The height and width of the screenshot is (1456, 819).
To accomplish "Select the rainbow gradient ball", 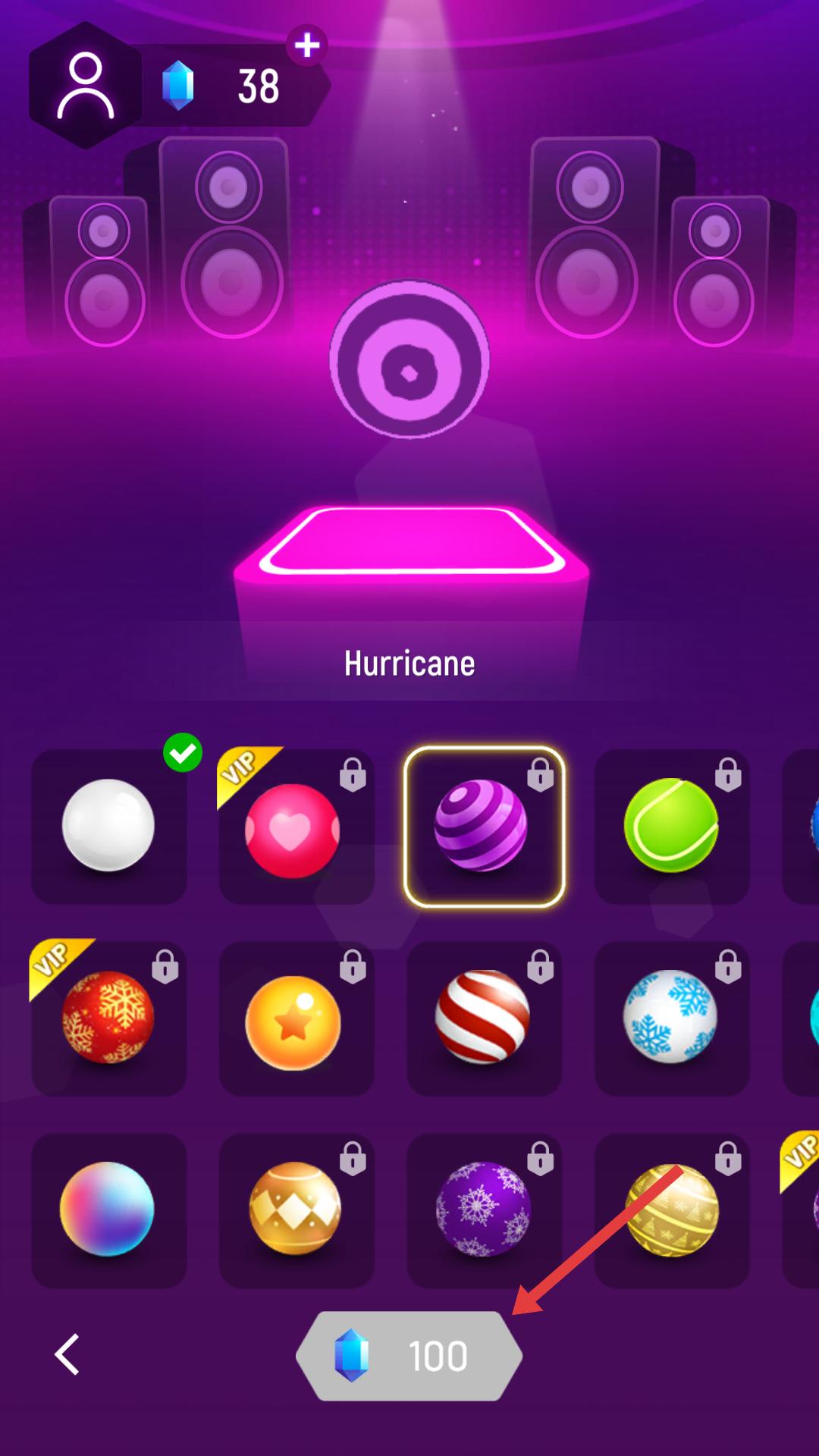I will click(x=107, y=1210).
